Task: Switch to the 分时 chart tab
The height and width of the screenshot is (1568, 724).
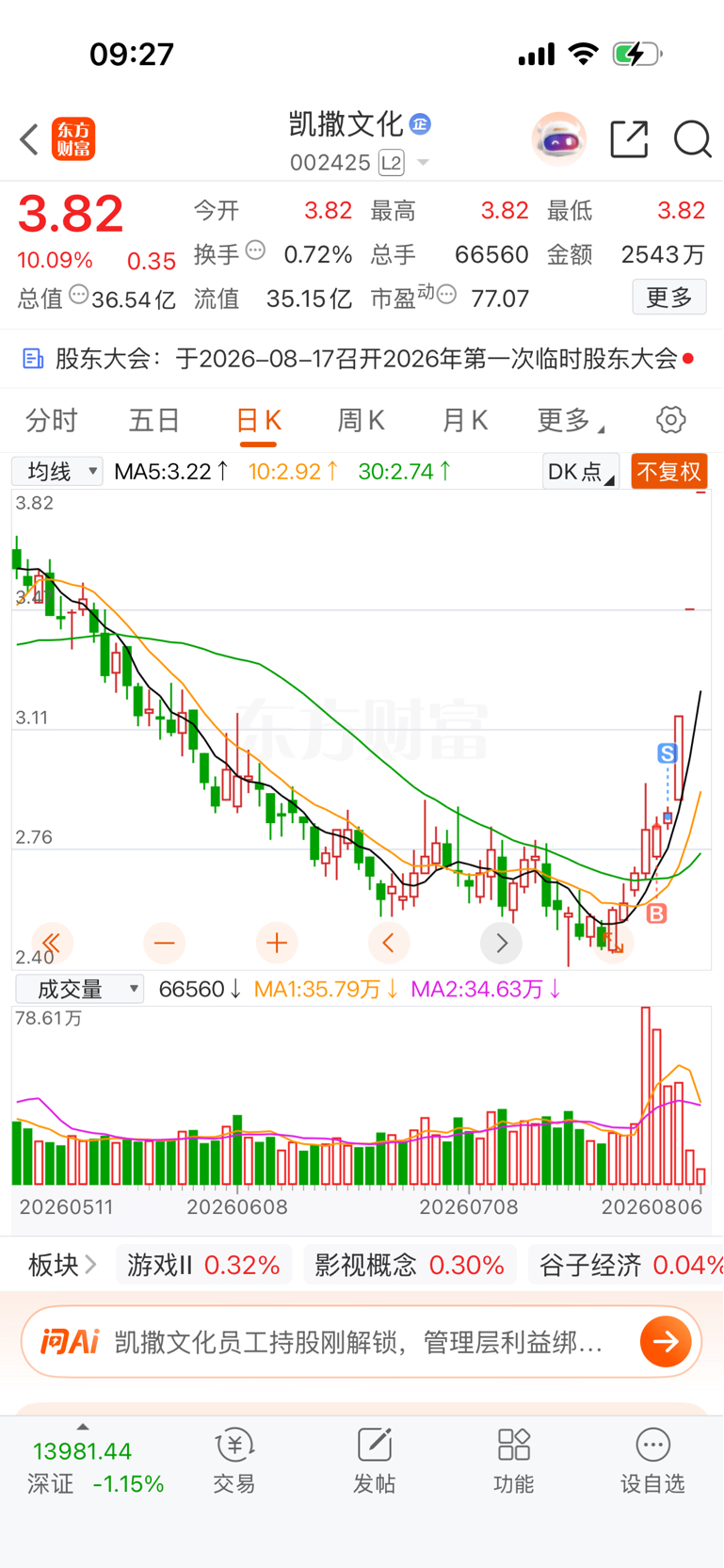Action: (x=52, y=420)
